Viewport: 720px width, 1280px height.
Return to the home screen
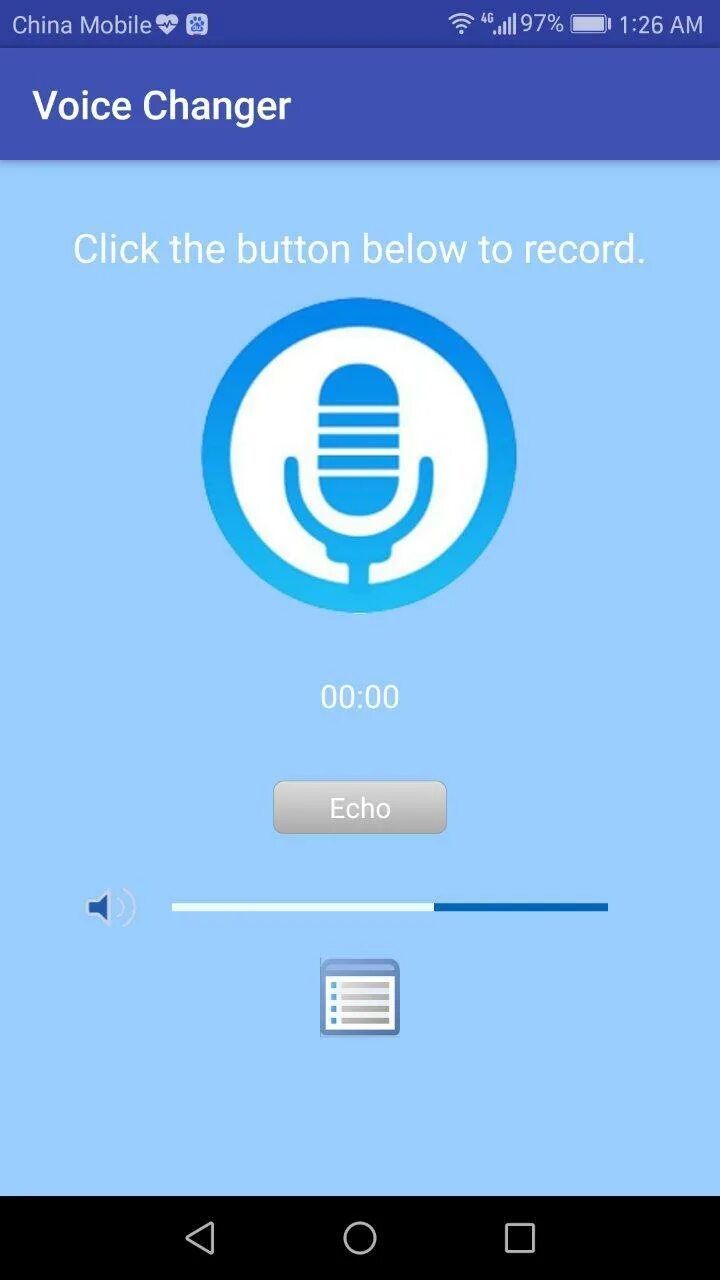point(360,1238)
